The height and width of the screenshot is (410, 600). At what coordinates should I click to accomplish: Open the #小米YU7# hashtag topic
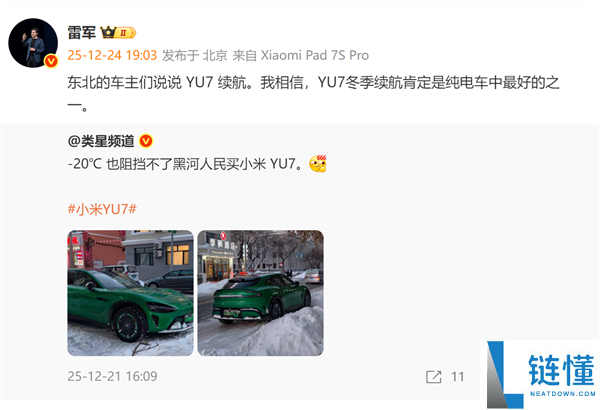tap(102, 209)
